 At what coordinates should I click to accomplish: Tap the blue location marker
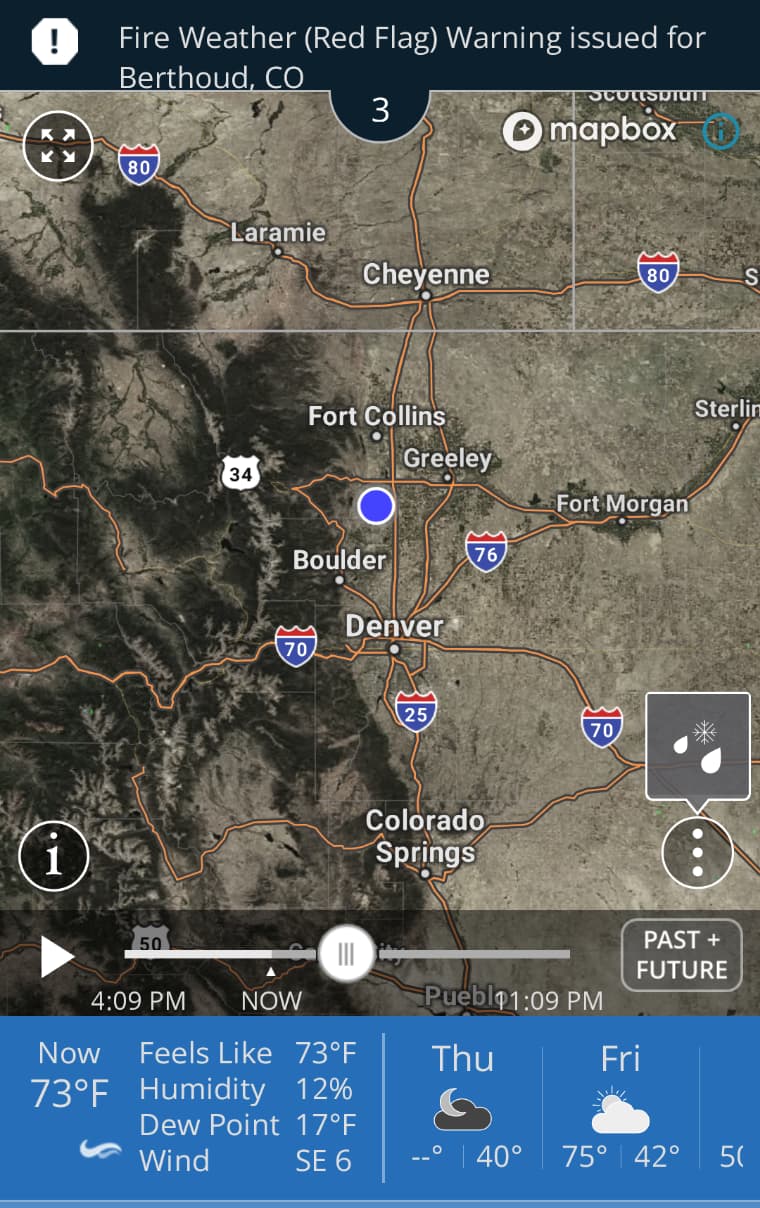coord(376,506)
